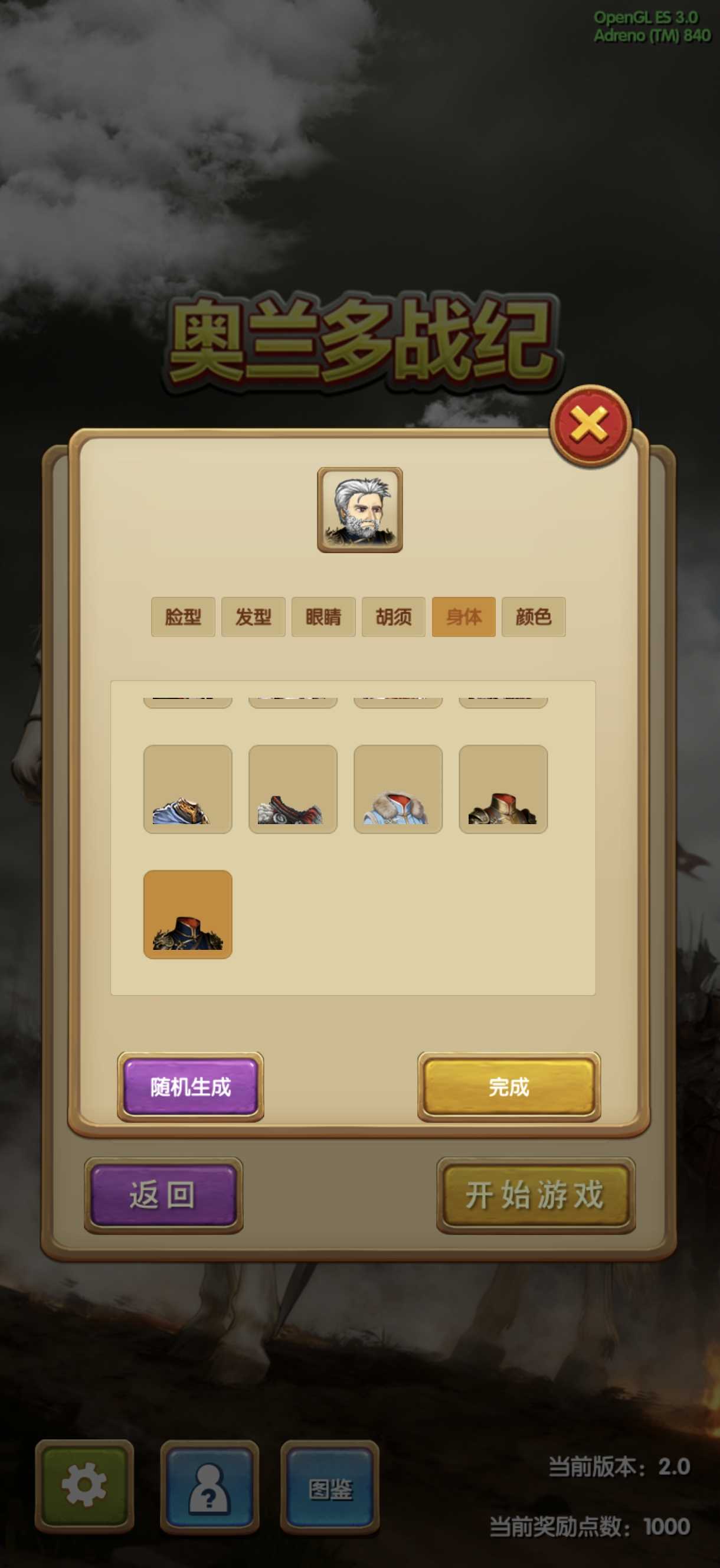The width and height of the screenshot is (720, 1568).
Task: Switch to the 颜色 tab
Action: coord(533,616)
